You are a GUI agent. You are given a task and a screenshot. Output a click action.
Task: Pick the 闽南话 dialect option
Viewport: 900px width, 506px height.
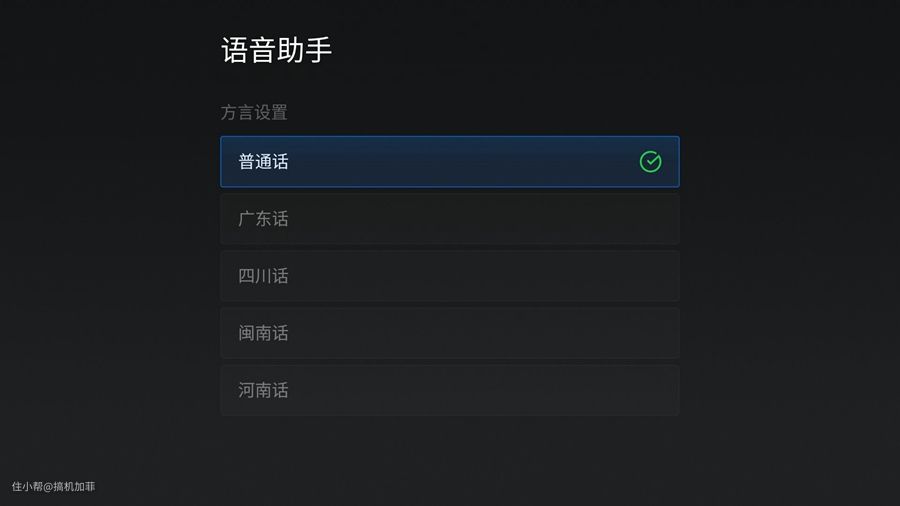tap(449, 333)
